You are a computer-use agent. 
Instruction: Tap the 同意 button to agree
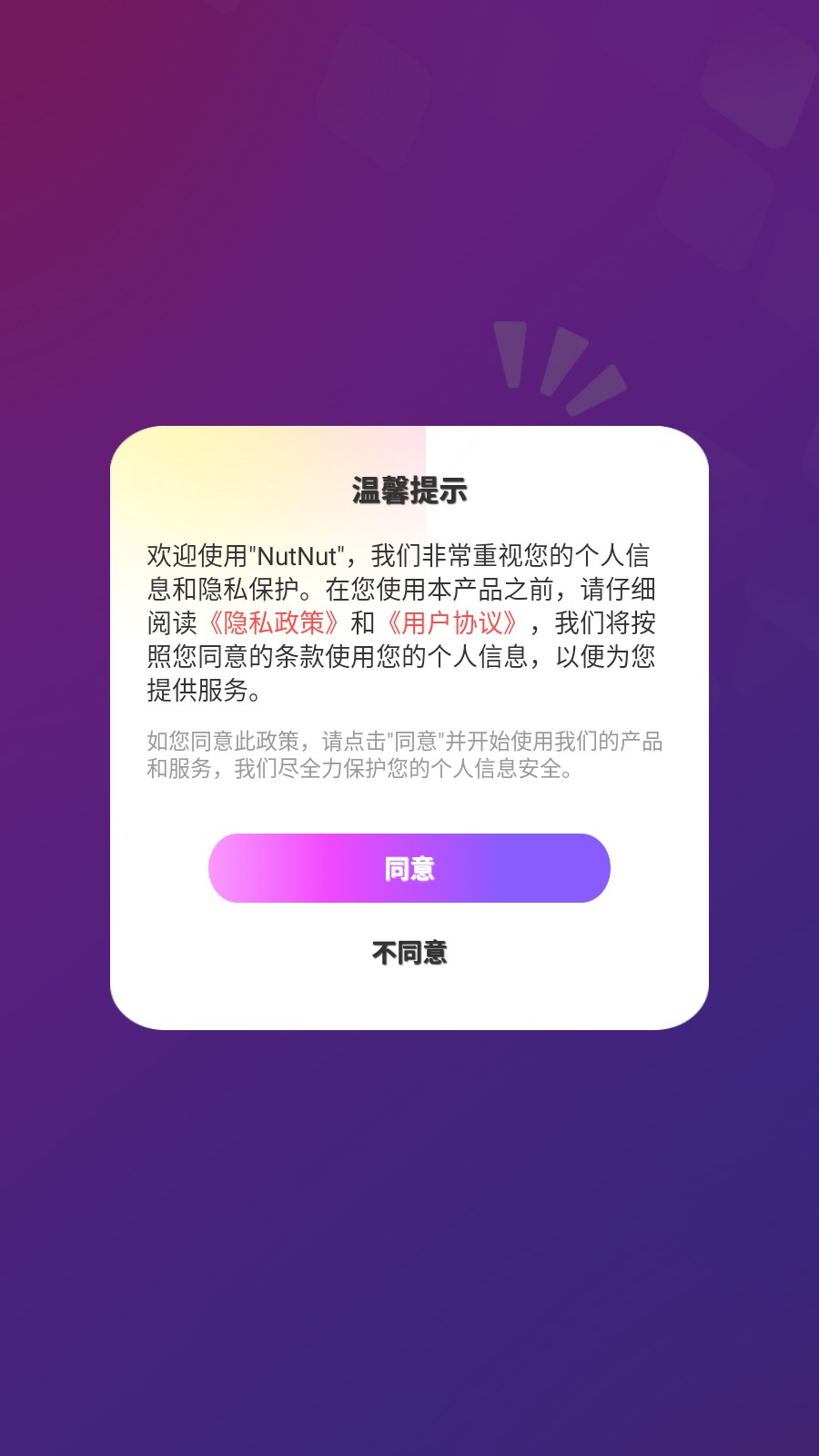tap(409, 868)
